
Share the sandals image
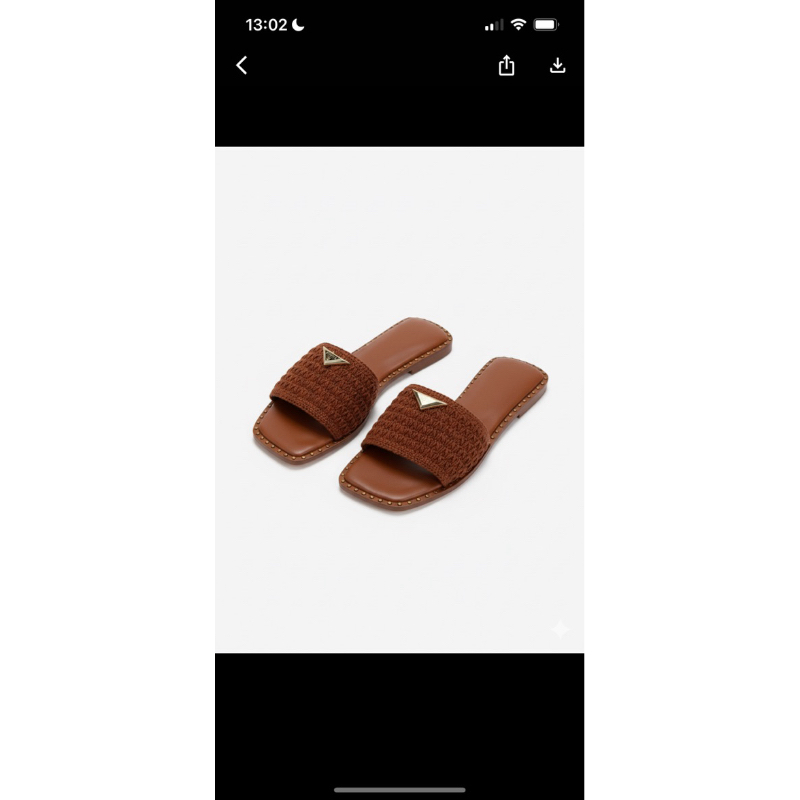click(x=506, y=65)
